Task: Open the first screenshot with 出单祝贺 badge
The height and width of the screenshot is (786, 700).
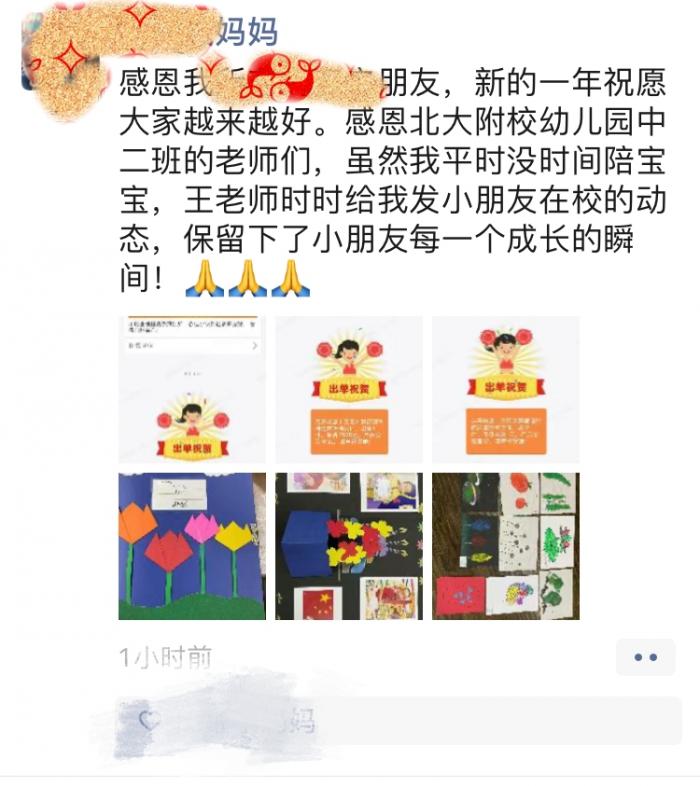Action: (x=192, y=389)
